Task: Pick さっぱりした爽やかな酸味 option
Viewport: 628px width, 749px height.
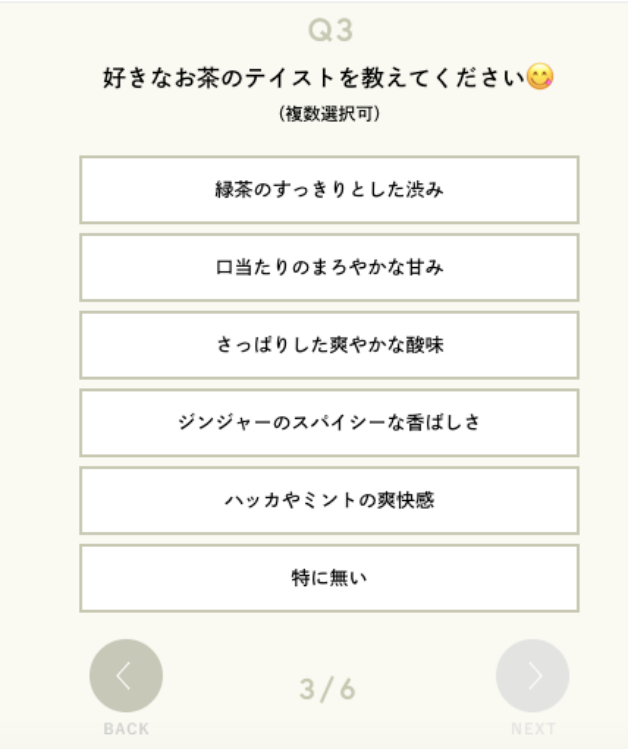Action: [x=329, y=346]
